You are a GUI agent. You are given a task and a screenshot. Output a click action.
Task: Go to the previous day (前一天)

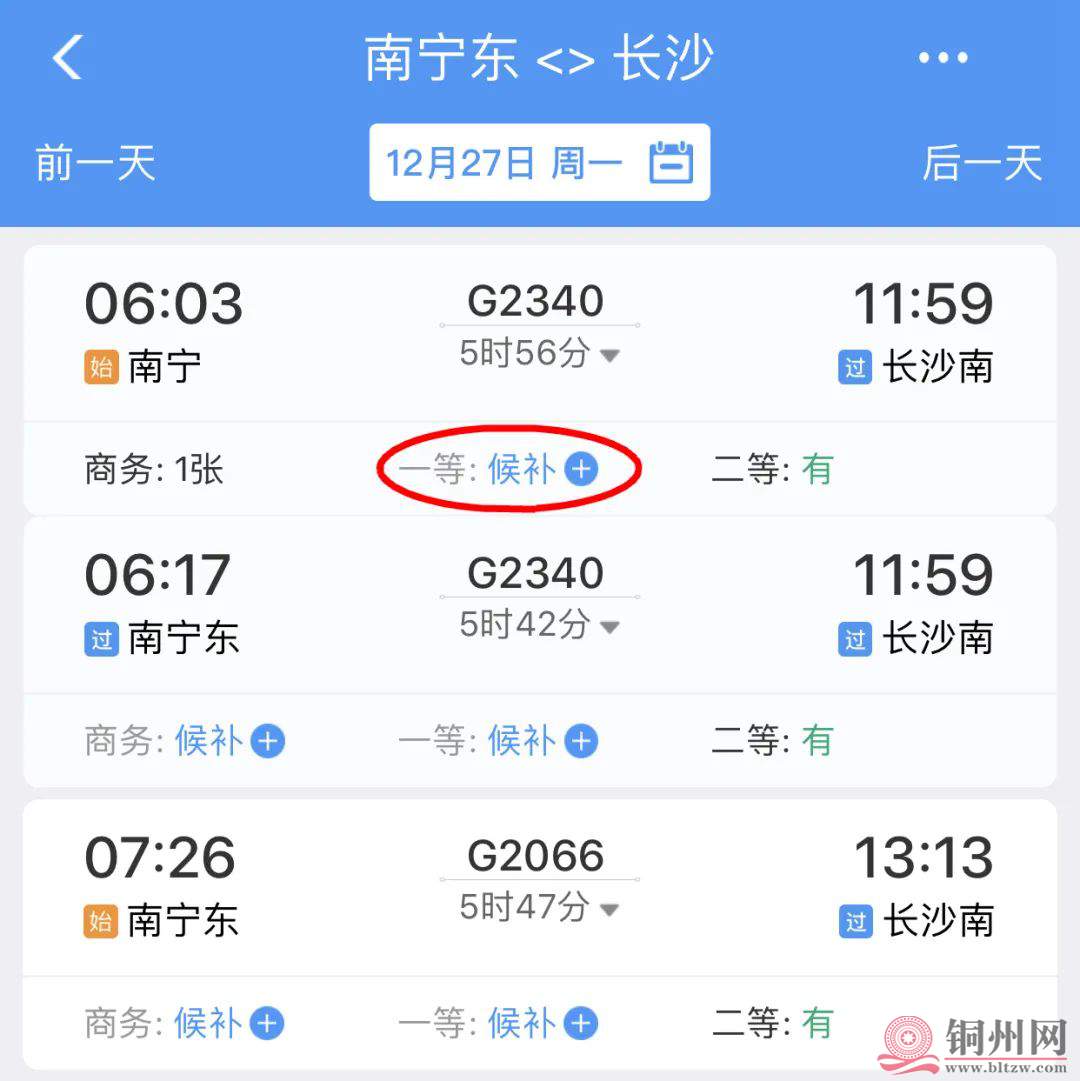click(x=95, y=163)
